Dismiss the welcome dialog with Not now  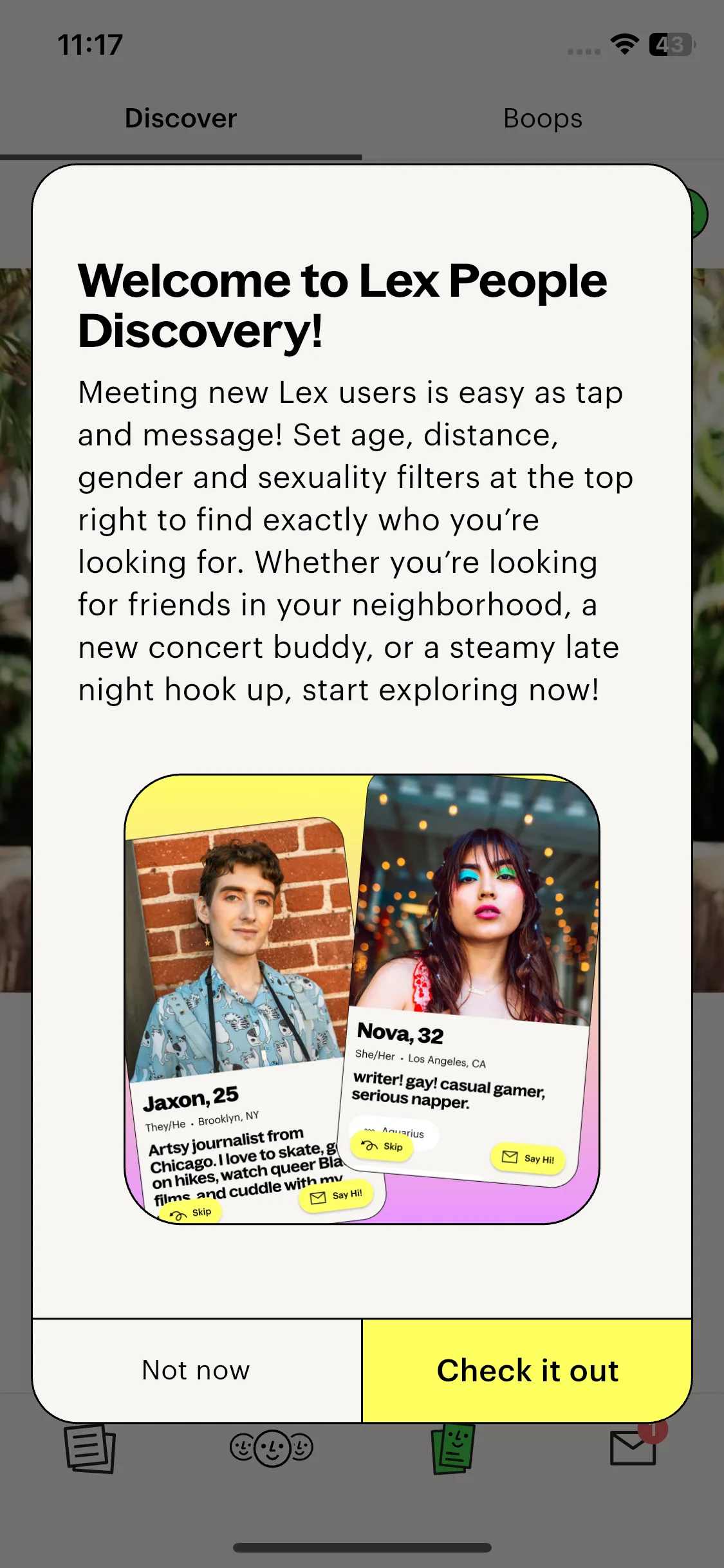click(196, 1370)
